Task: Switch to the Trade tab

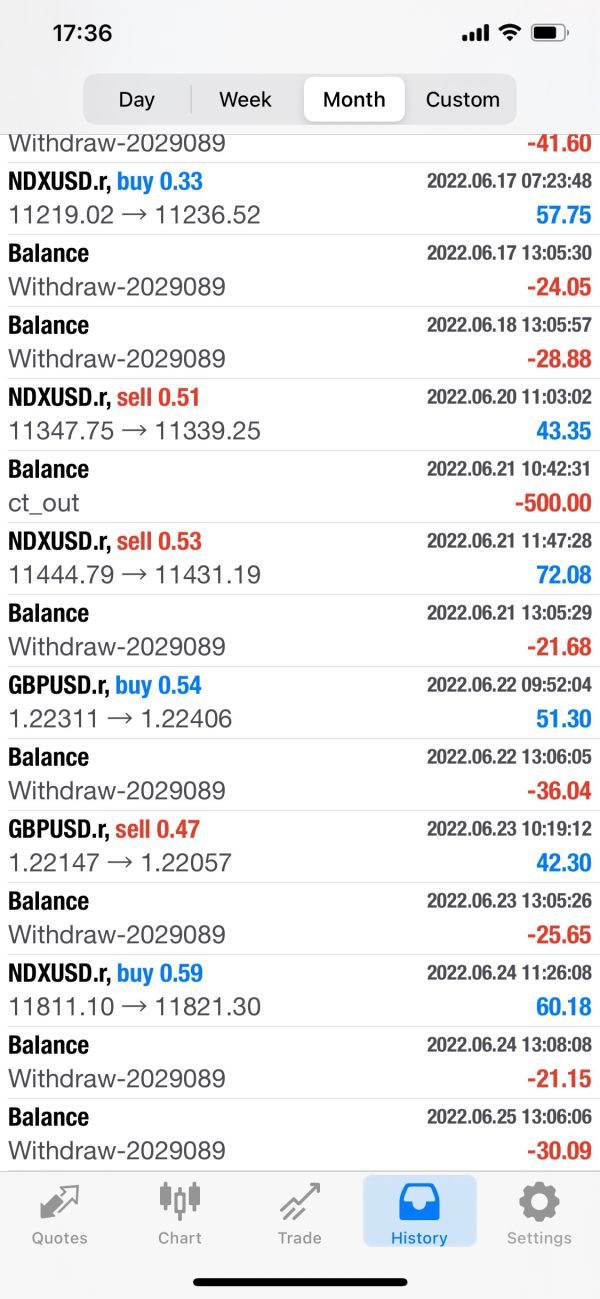Action: [300, 1213]
